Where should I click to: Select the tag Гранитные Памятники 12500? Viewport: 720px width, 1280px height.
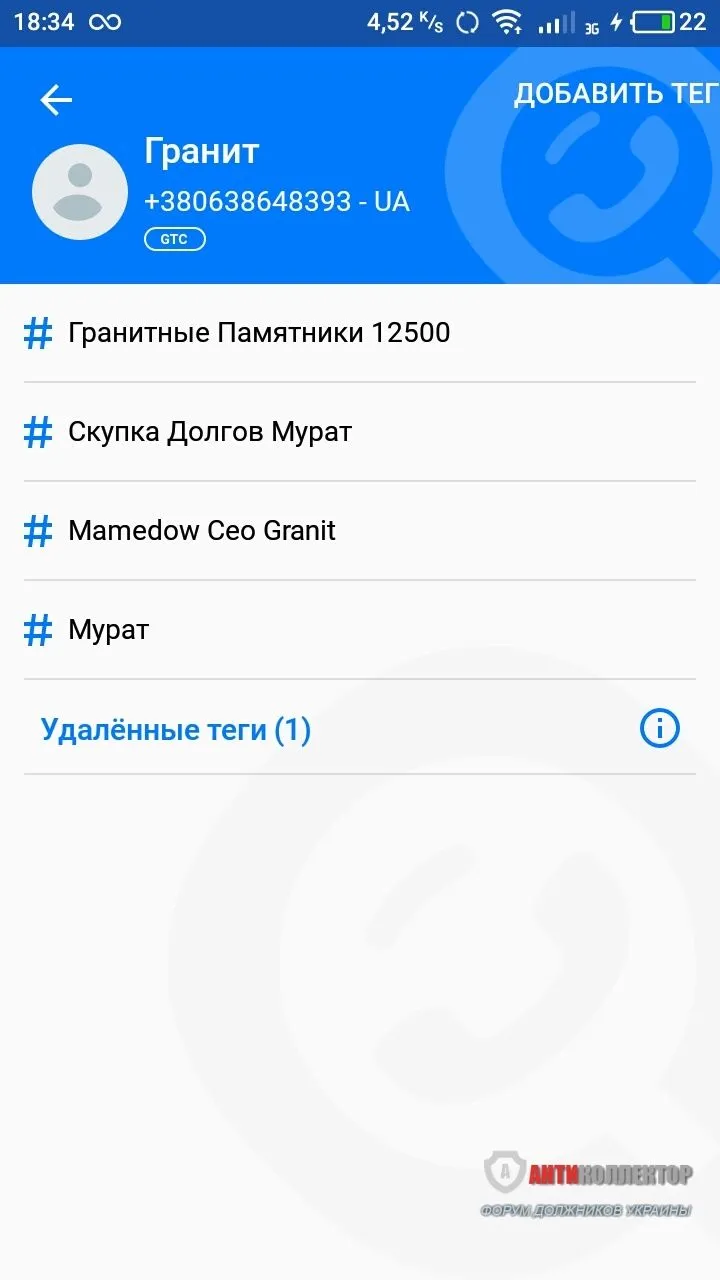click(257, 332)
